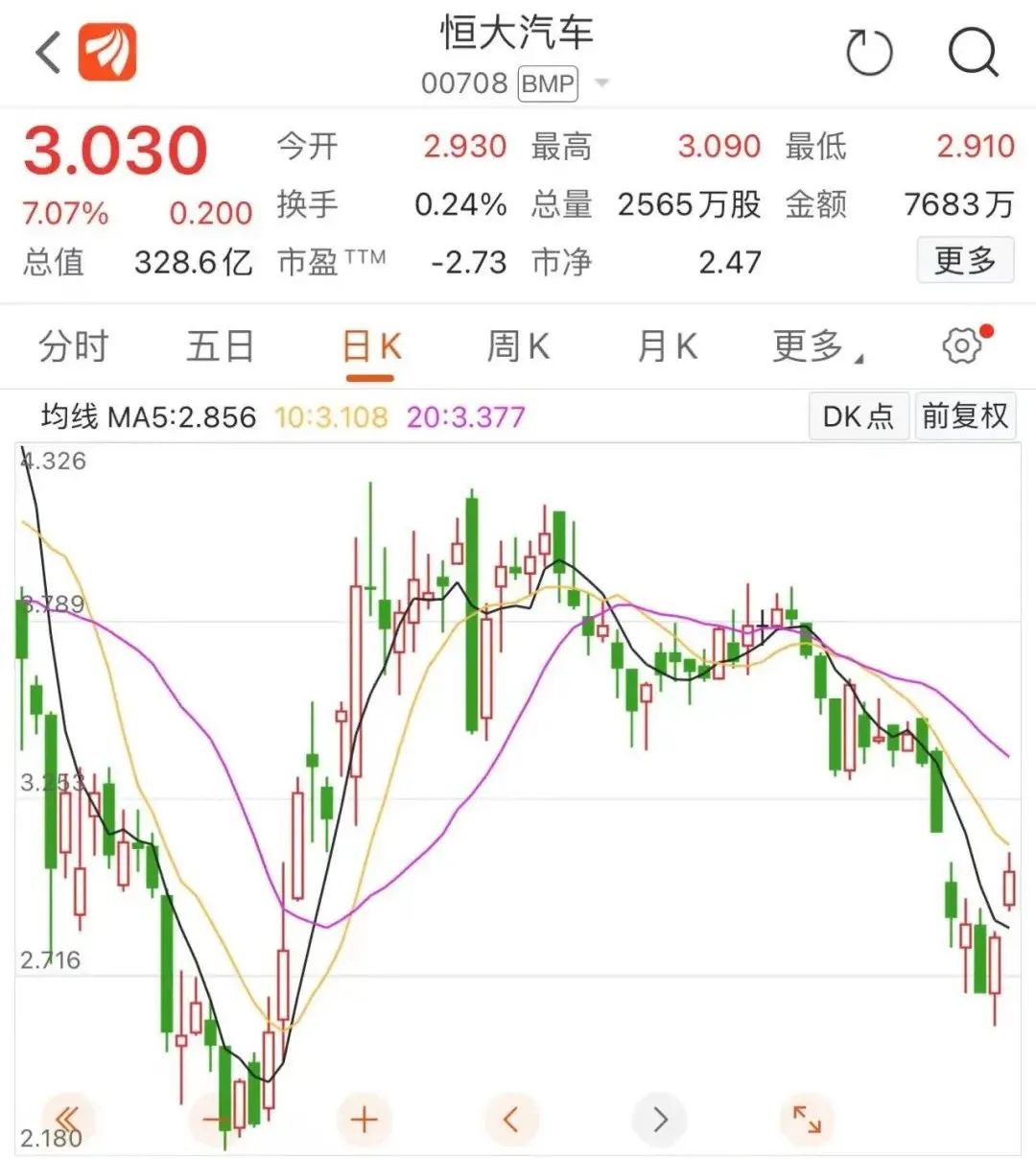1036x1159 pixels.
Task: Toggle DK点 signal markers on the chart
Action: coord(858,416)
